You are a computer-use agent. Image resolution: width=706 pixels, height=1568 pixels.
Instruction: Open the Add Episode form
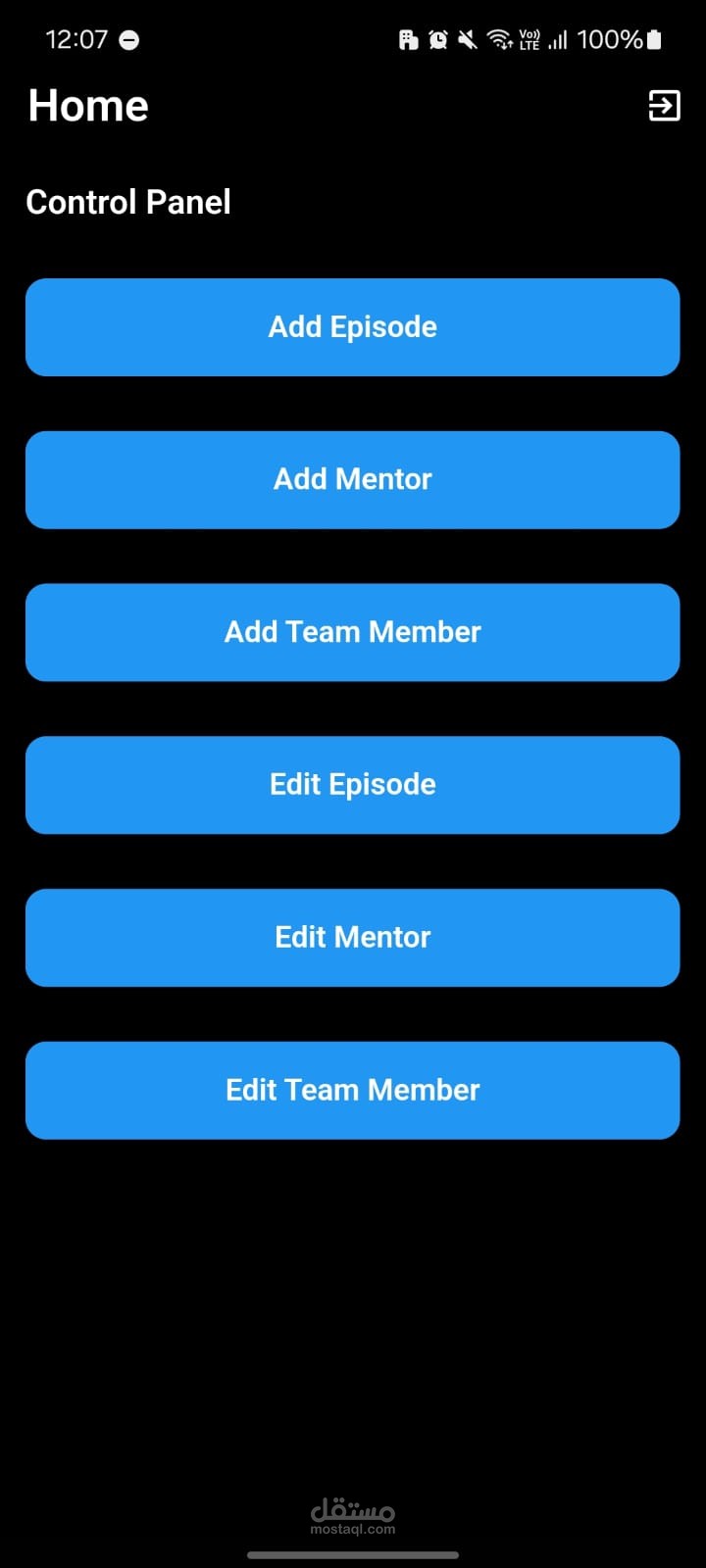tap(352, 327)
